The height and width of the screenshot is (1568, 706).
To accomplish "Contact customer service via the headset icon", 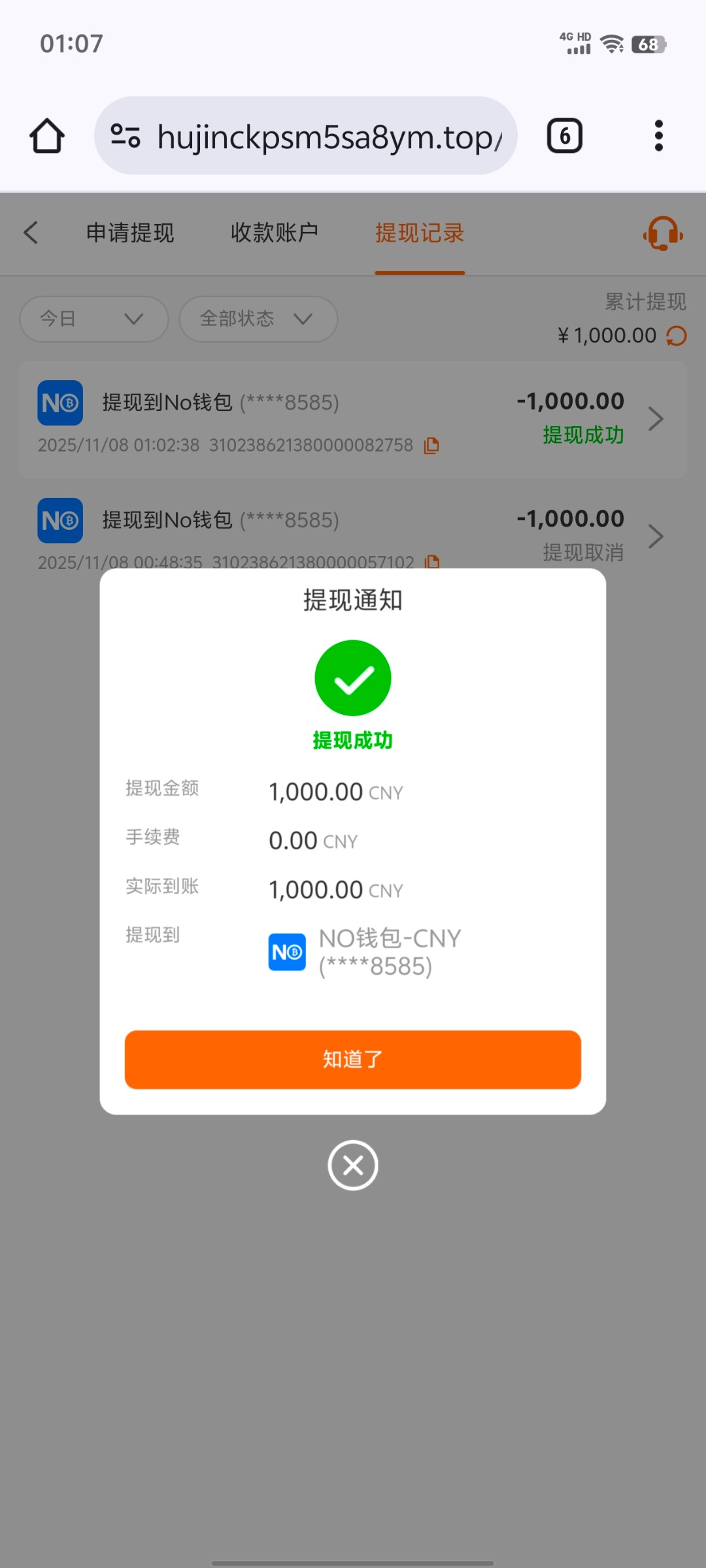I will (662, 233).
